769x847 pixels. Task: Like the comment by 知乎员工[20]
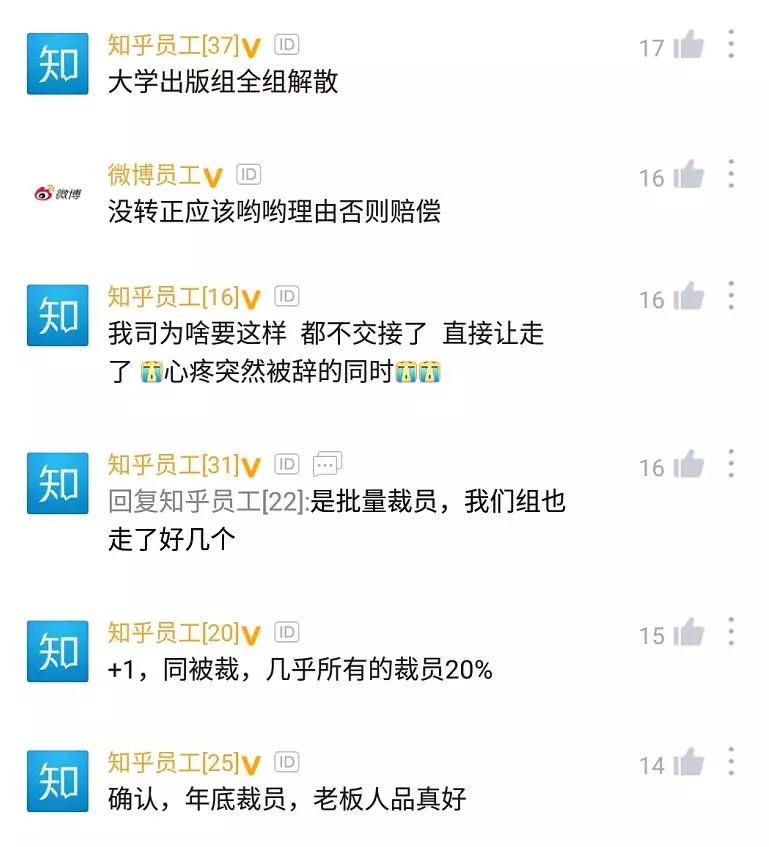689,634
